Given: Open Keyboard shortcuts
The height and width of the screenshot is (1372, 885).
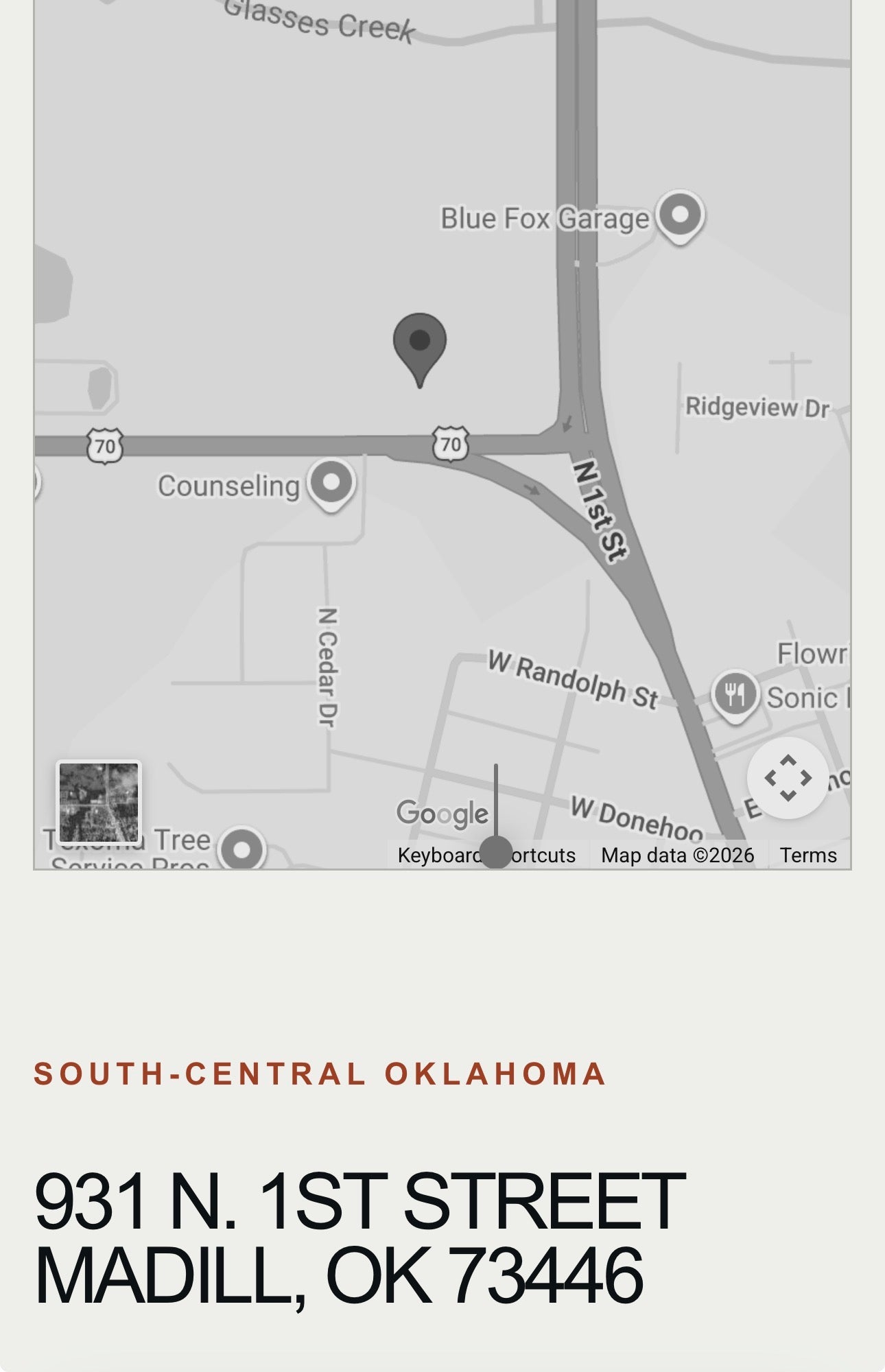Looking at the screenshot, I should click(x=486, y=855).
